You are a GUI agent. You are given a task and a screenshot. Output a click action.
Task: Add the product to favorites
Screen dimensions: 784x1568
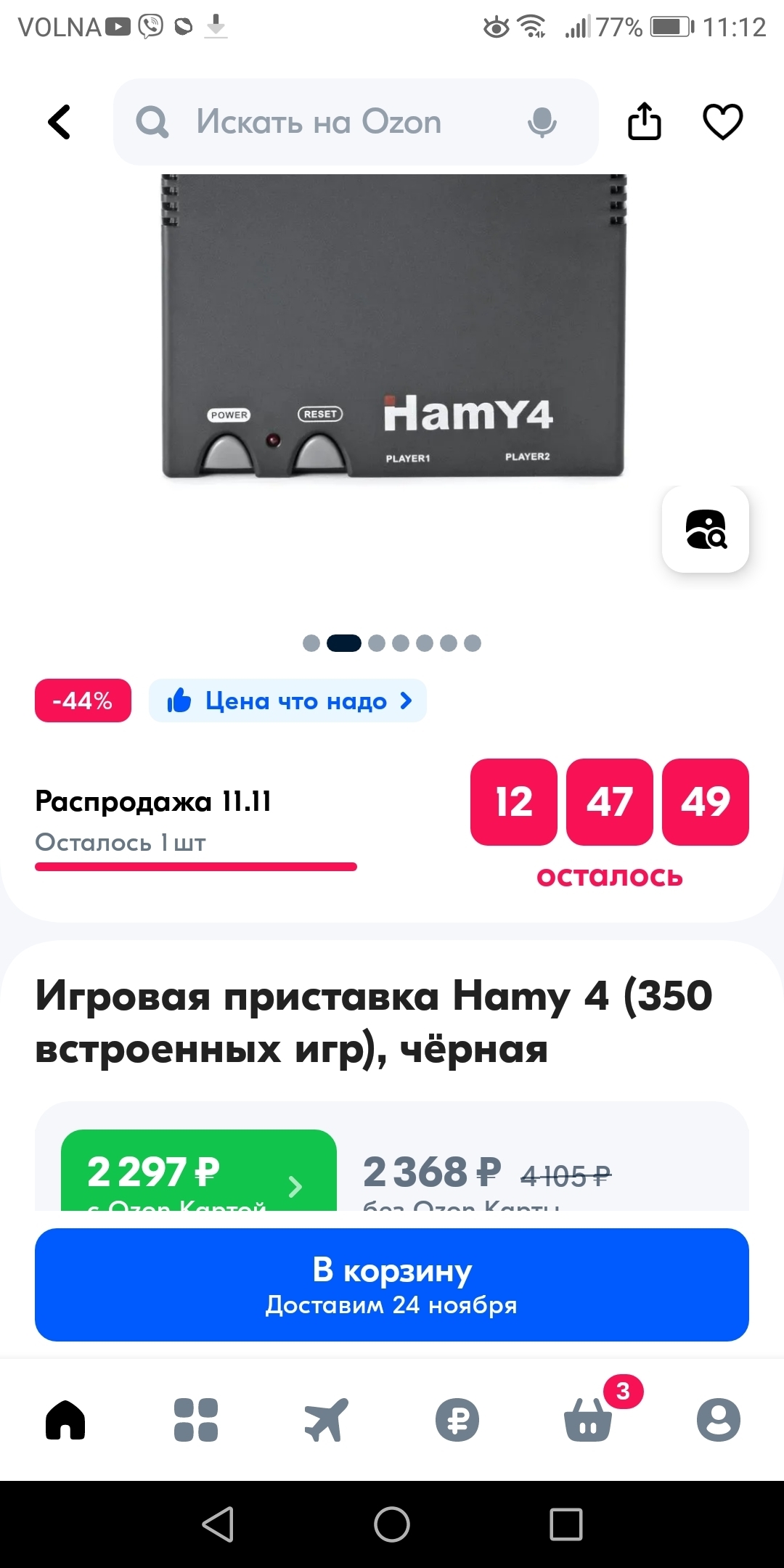[x=722, y=121]
